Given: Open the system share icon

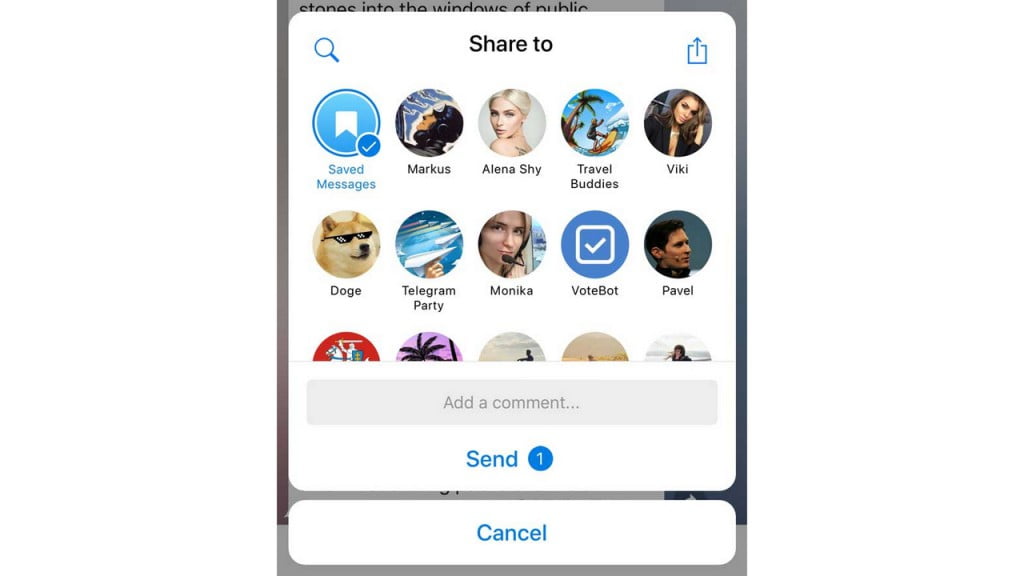Looking at the screenshot, I should (x=697, y=51).
